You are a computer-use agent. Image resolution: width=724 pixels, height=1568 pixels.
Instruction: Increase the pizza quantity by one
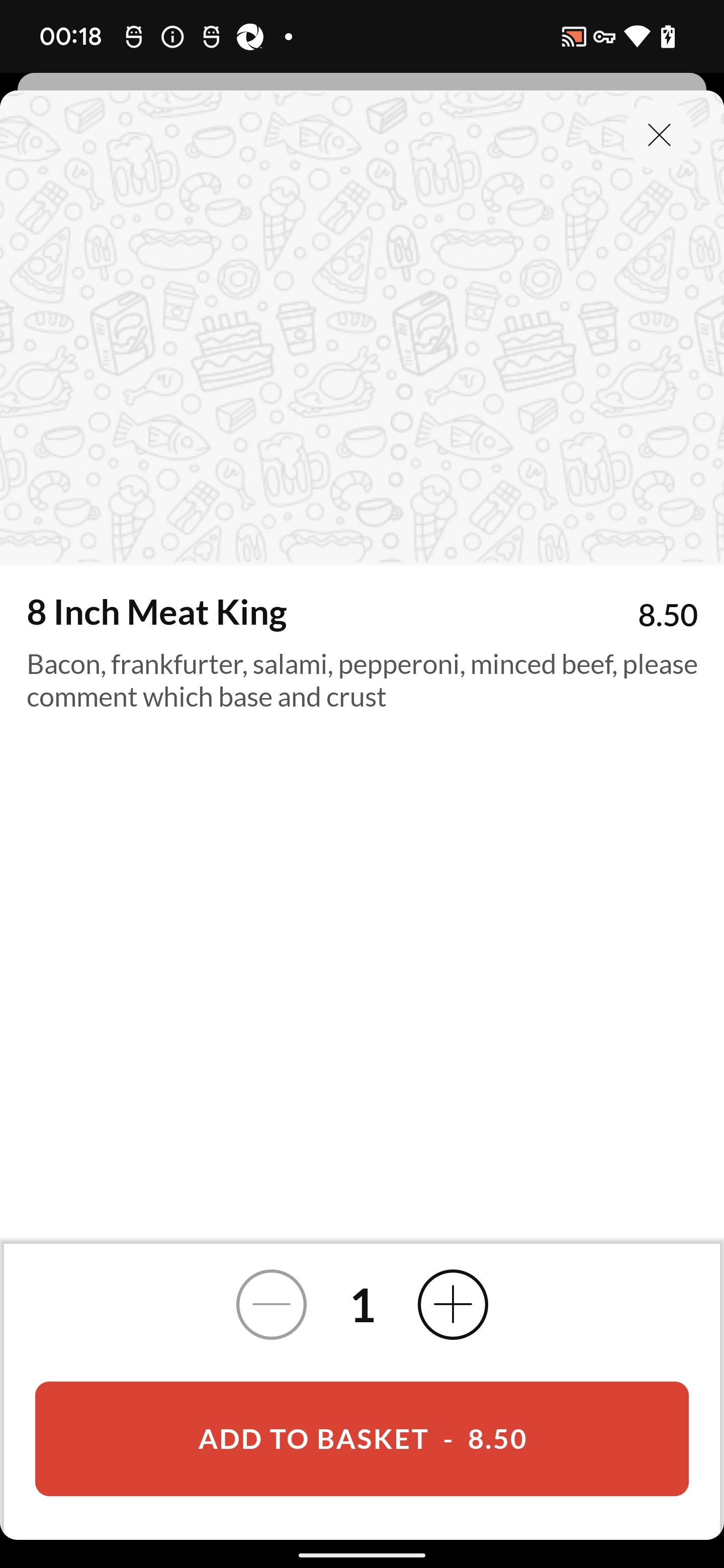(452, 1304)
